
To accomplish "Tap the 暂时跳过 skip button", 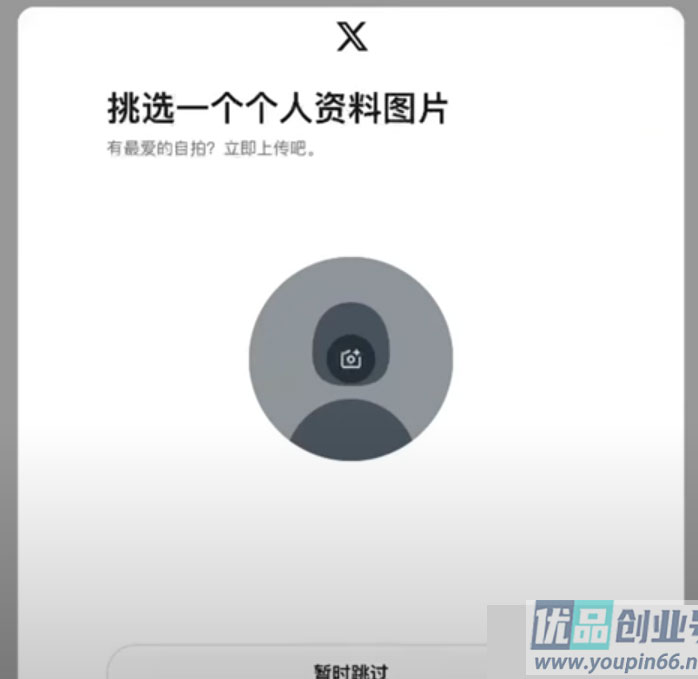I will click(350, 668).
